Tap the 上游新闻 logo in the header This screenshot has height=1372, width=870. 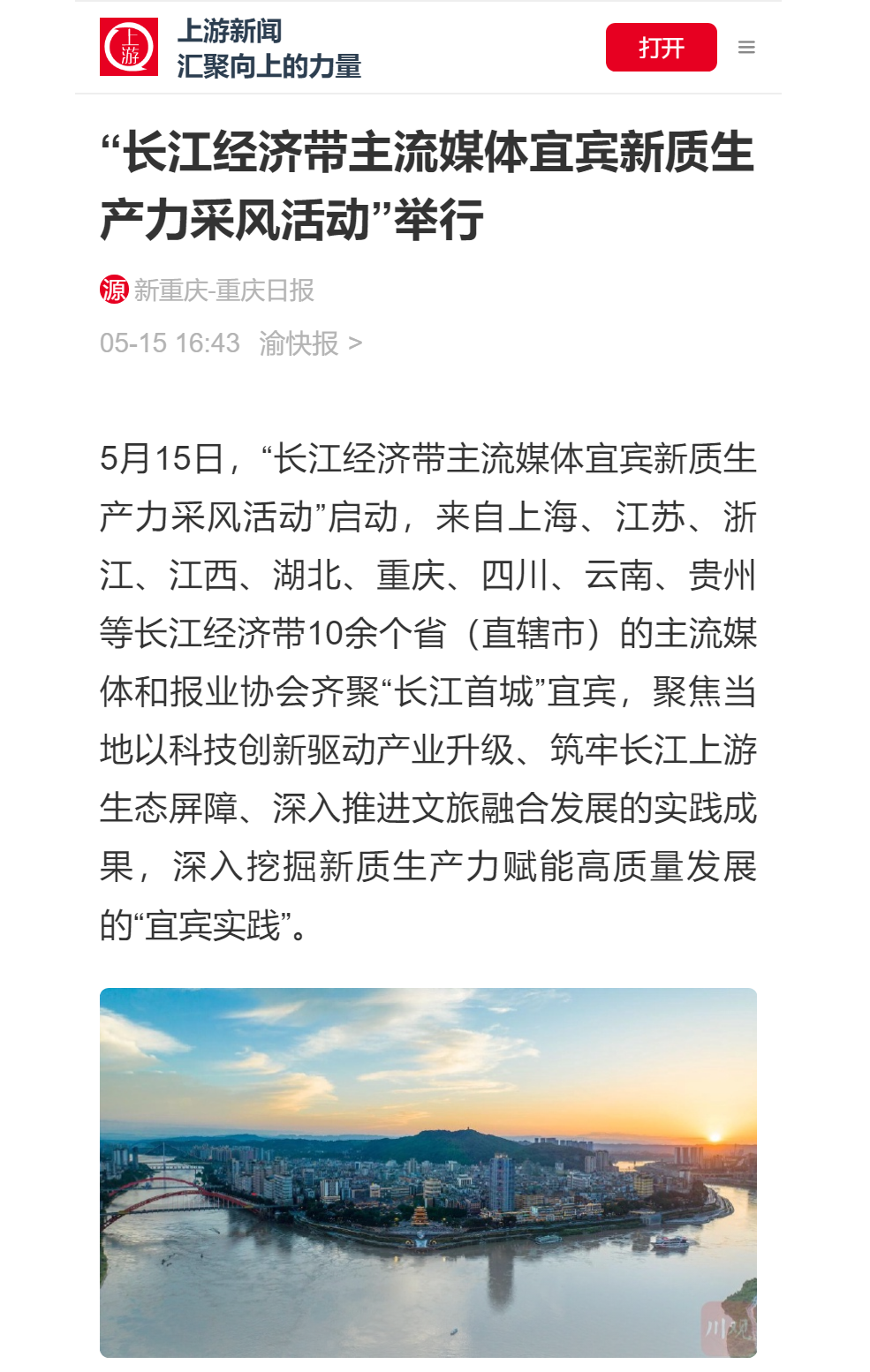tap(129, 48)
